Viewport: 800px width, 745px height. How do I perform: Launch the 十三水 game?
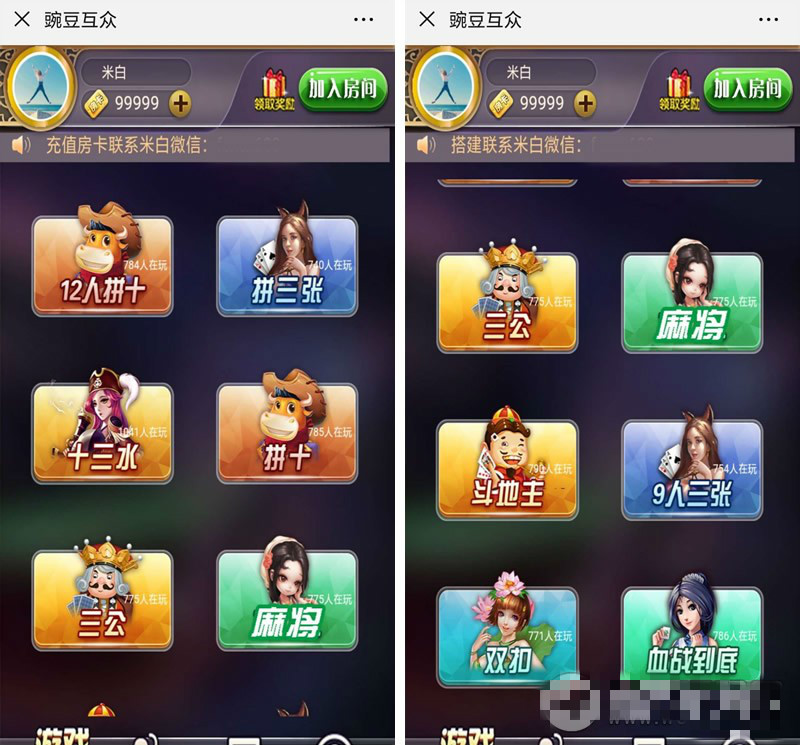point(102,432)
